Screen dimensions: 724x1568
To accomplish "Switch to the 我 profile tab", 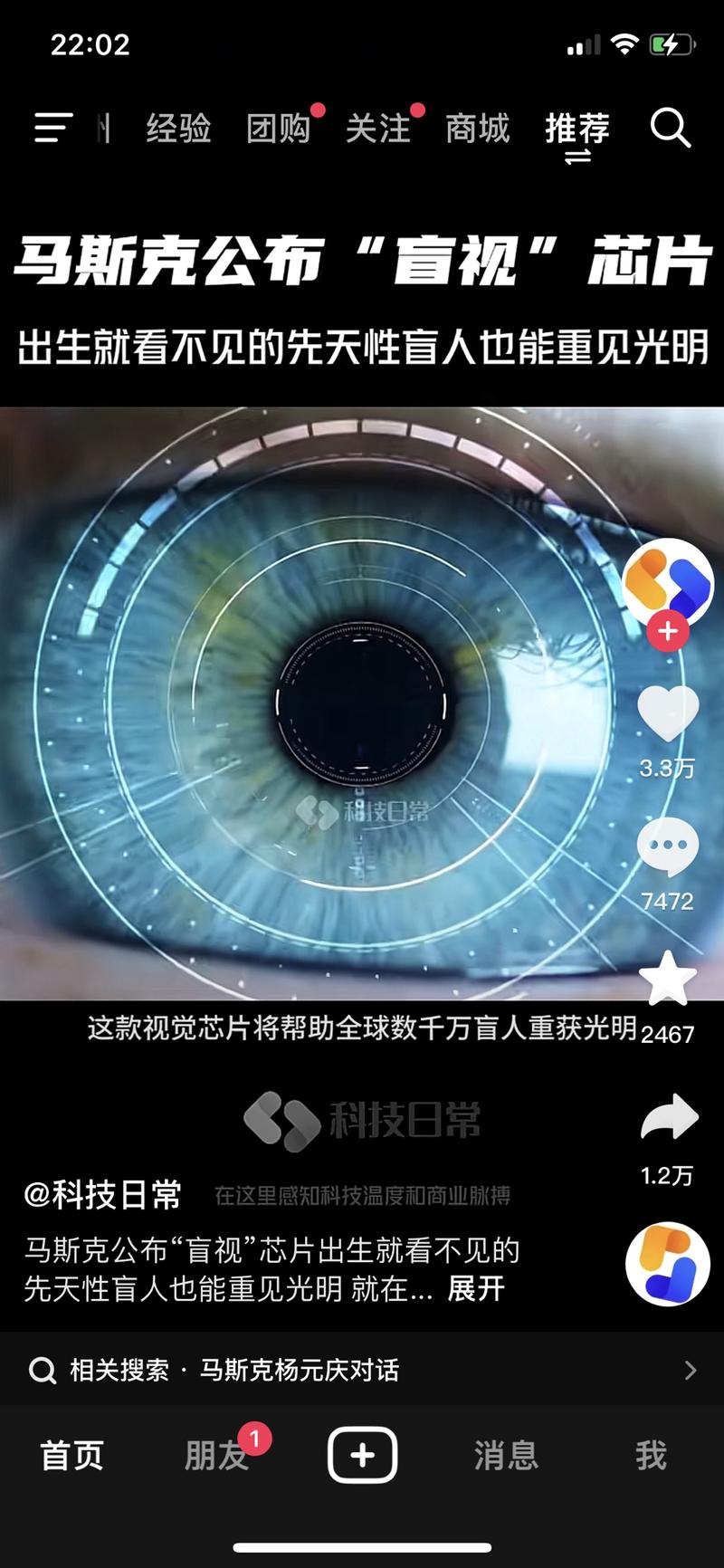I will coord(651,1456).
